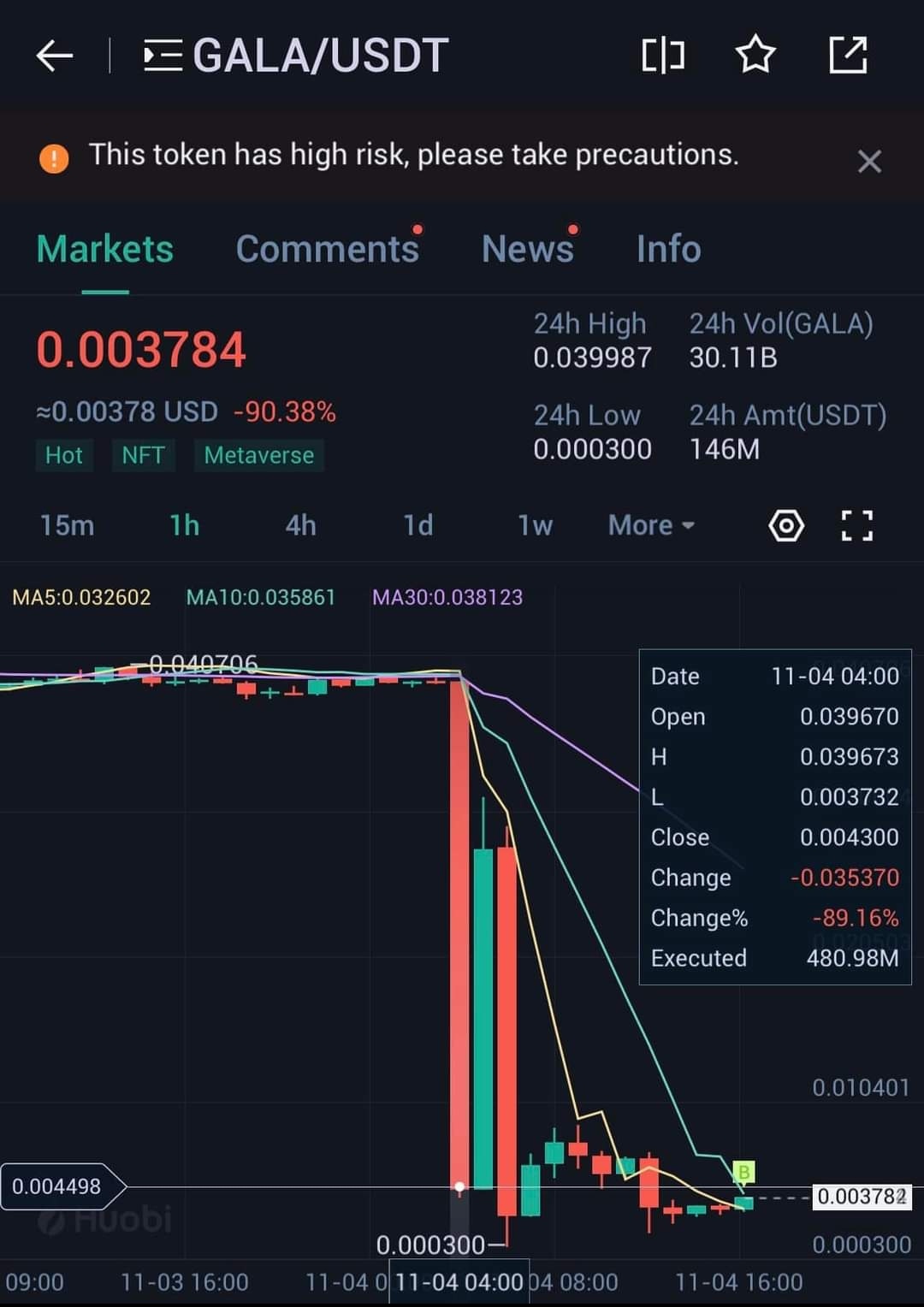Viewport: 924px width, 1307px height.
Task: Expand the chart to fullscreen
Action: click(x=857, y=525)
